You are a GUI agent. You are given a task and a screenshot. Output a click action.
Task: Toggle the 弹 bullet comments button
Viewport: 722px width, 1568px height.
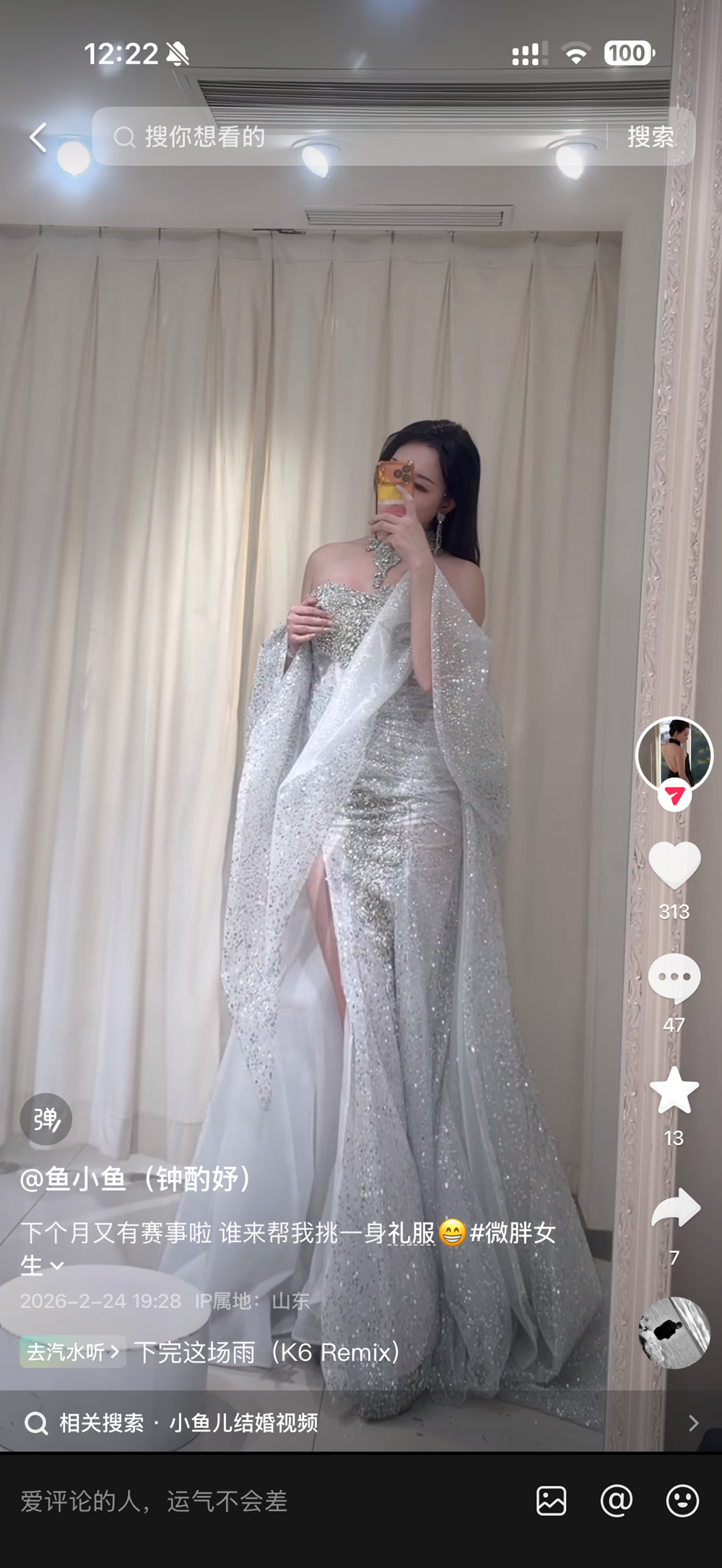(x=46, y=1120)
